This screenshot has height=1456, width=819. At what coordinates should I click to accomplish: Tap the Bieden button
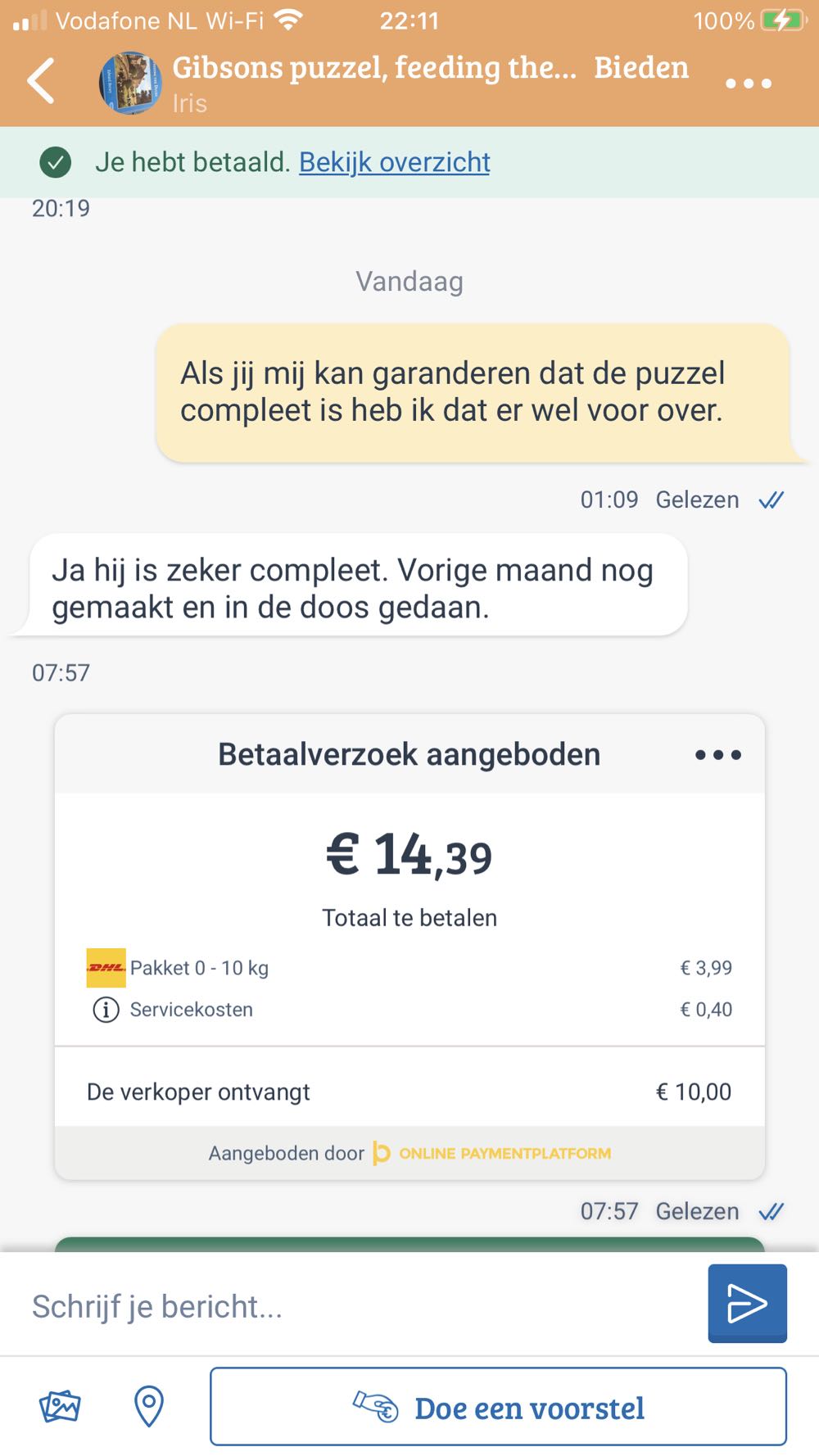click(x=641, y=68)
